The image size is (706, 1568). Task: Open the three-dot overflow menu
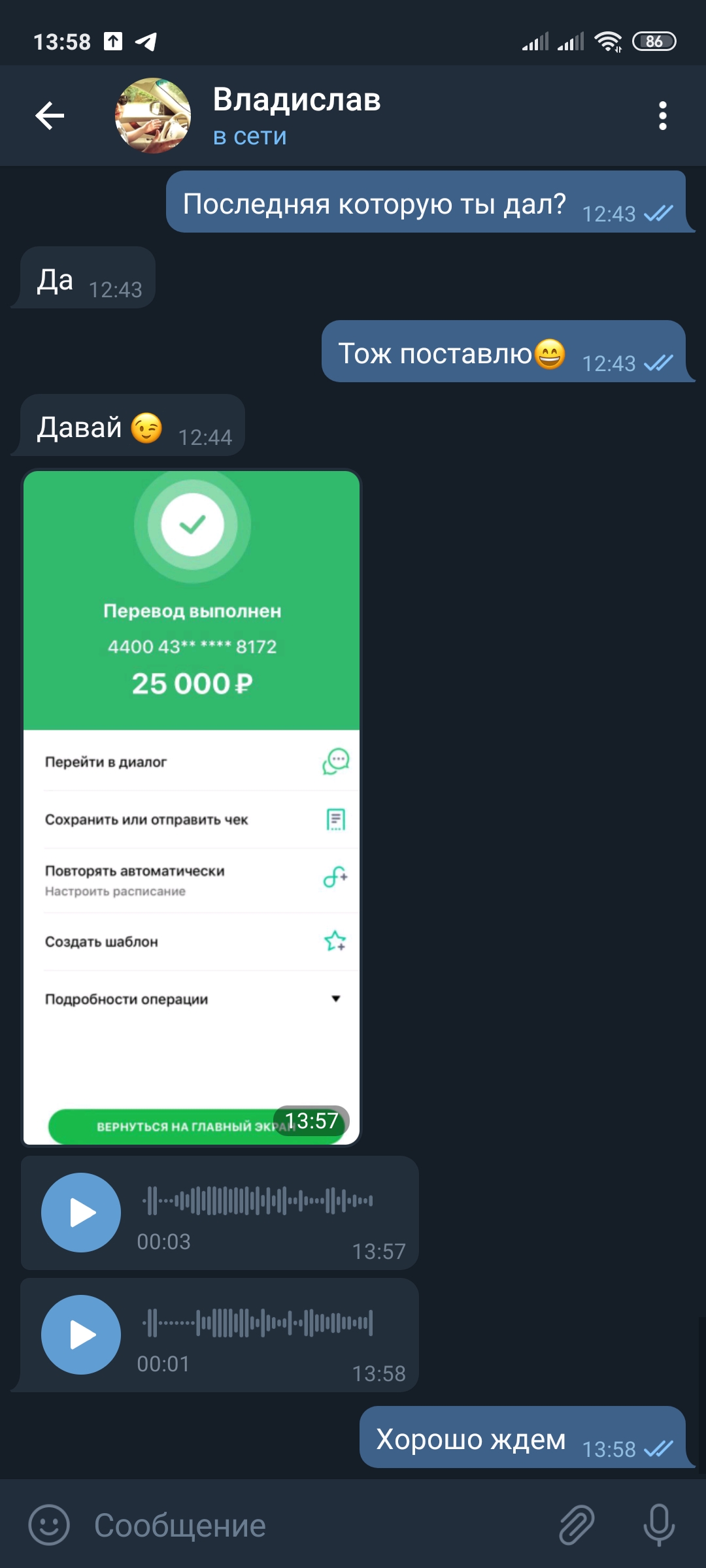[x=662, y=116]
